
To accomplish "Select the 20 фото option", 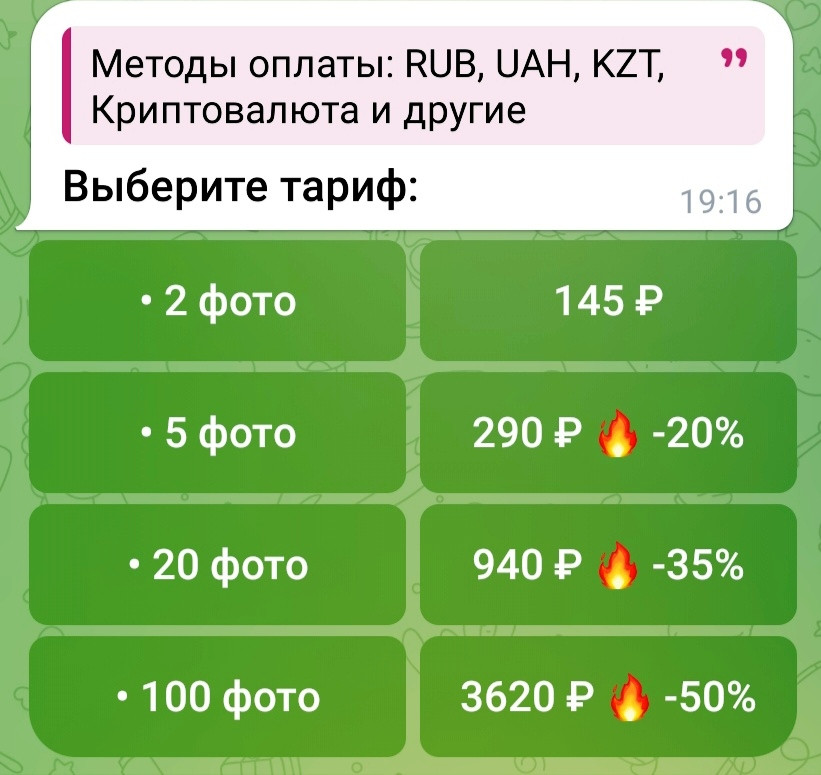I will point(217,566).
